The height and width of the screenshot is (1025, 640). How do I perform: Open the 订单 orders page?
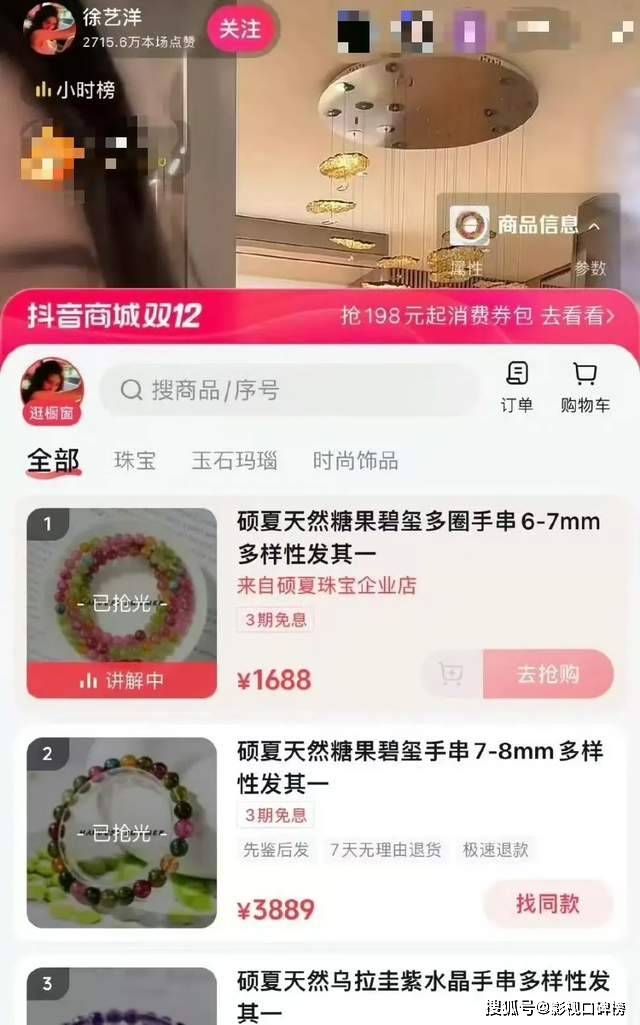tap(517, 387)
